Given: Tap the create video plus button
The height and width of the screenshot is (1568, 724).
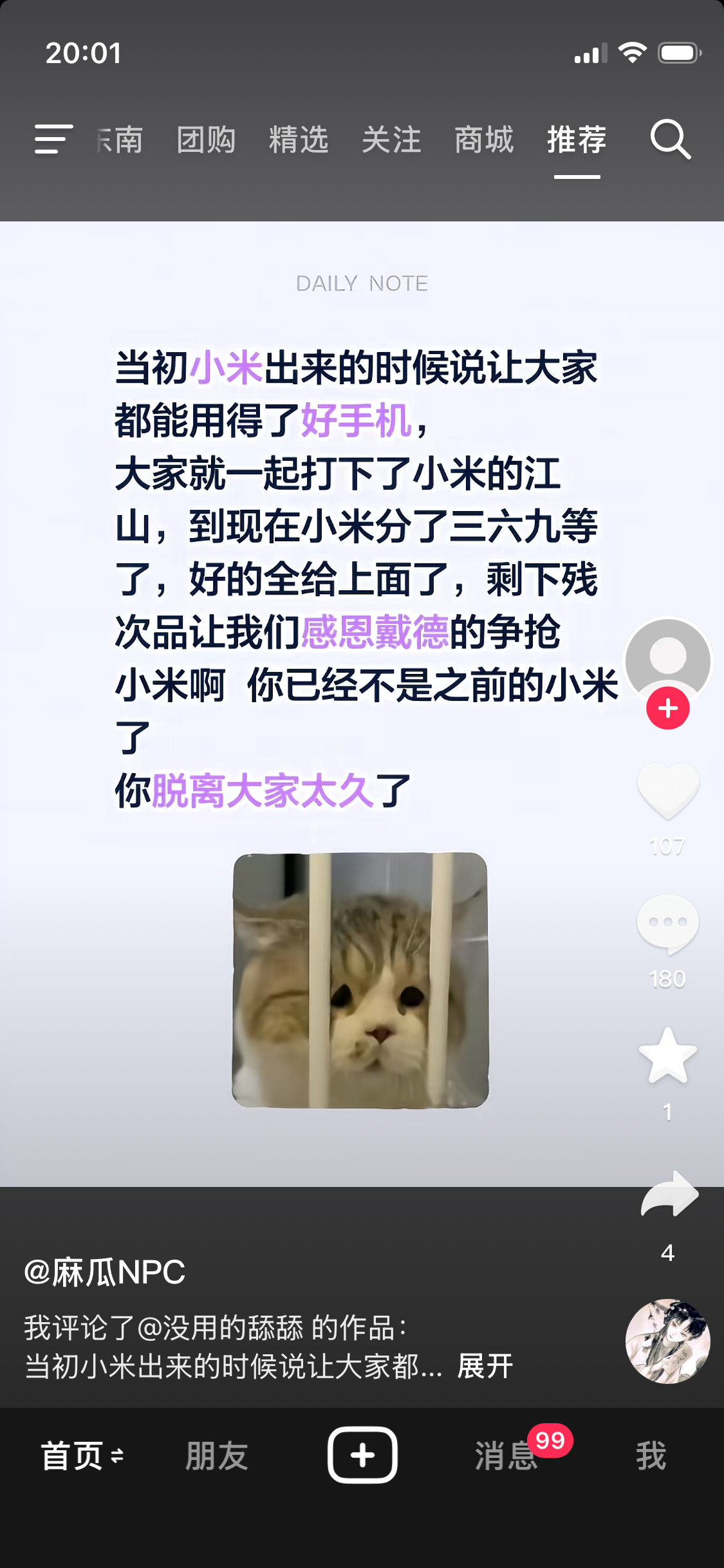Looking at the screenshot, I should click(x=362, y=1456).
